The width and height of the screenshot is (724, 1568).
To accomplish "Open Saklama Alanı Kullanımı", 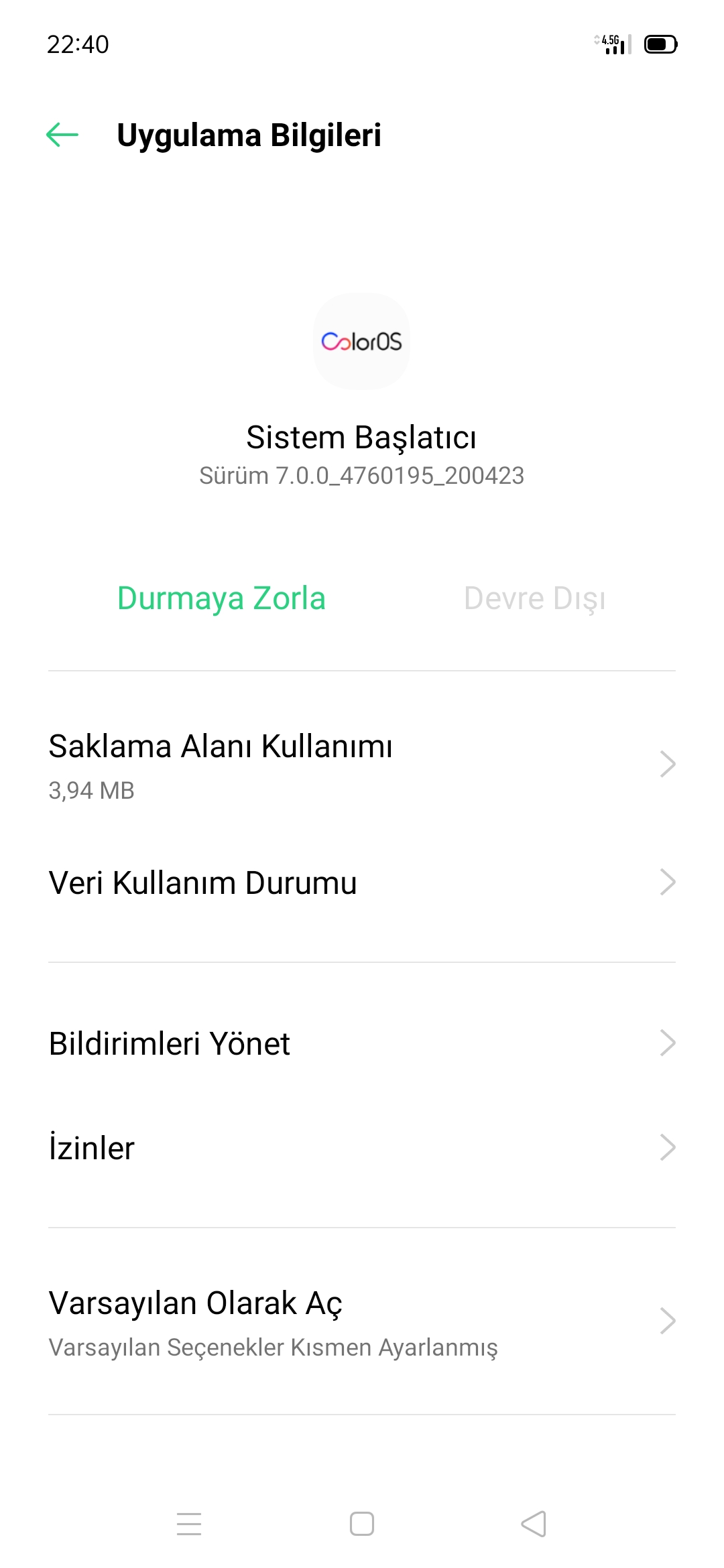I will click(x=362, y=765).
